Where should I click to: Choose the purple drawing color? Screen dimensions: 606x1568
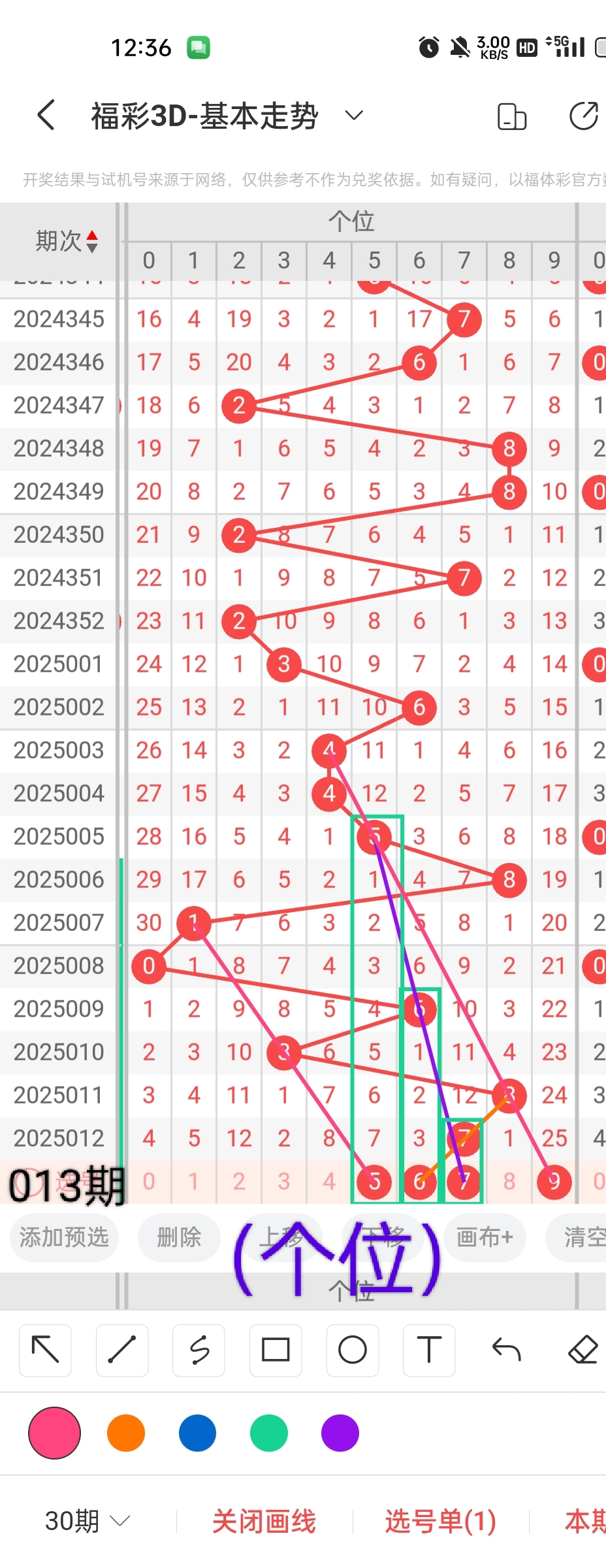click(x=340, y=1433)
